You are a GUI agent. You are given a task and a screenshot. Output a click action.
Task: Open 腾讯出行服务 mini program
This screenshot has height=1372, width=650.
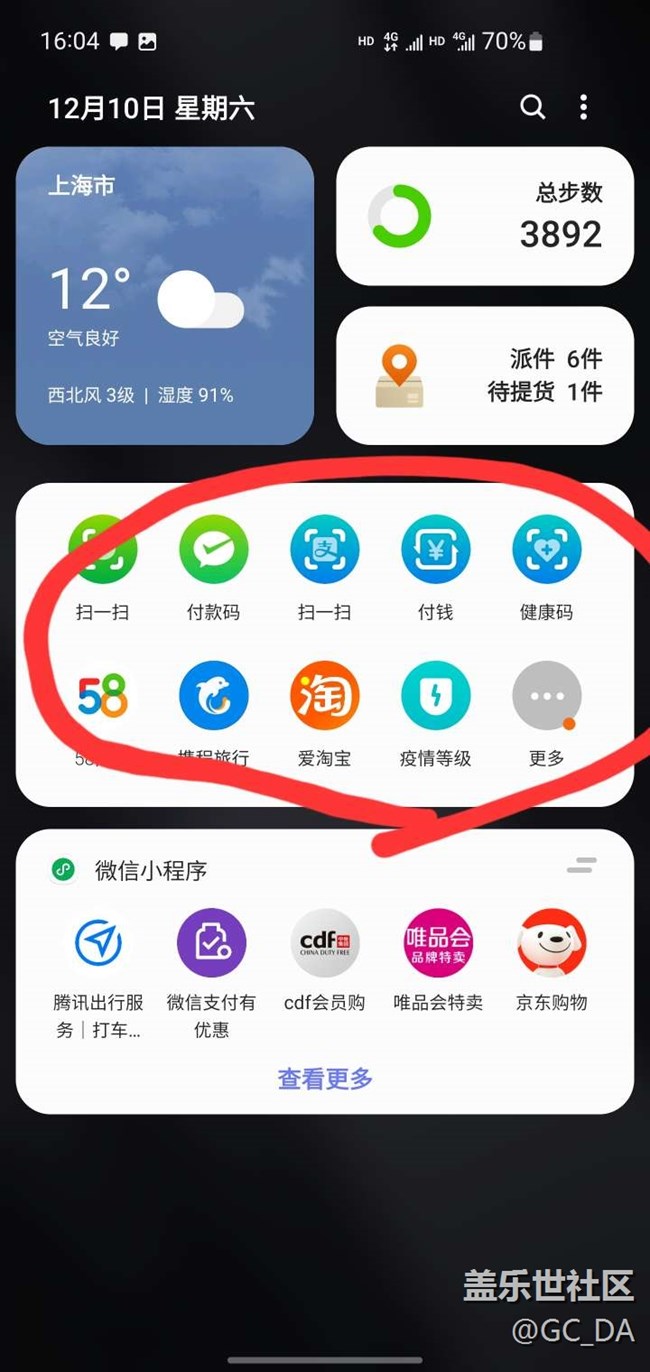(98, 943)
